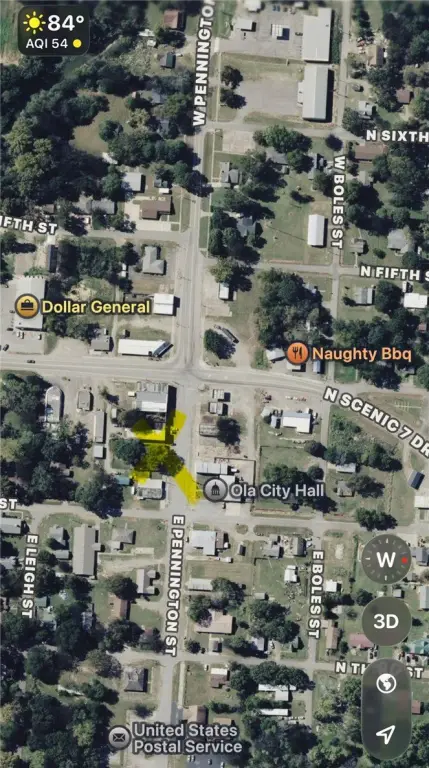
Task: Tap the Ola City Hall marker
Action: point(215,490)
